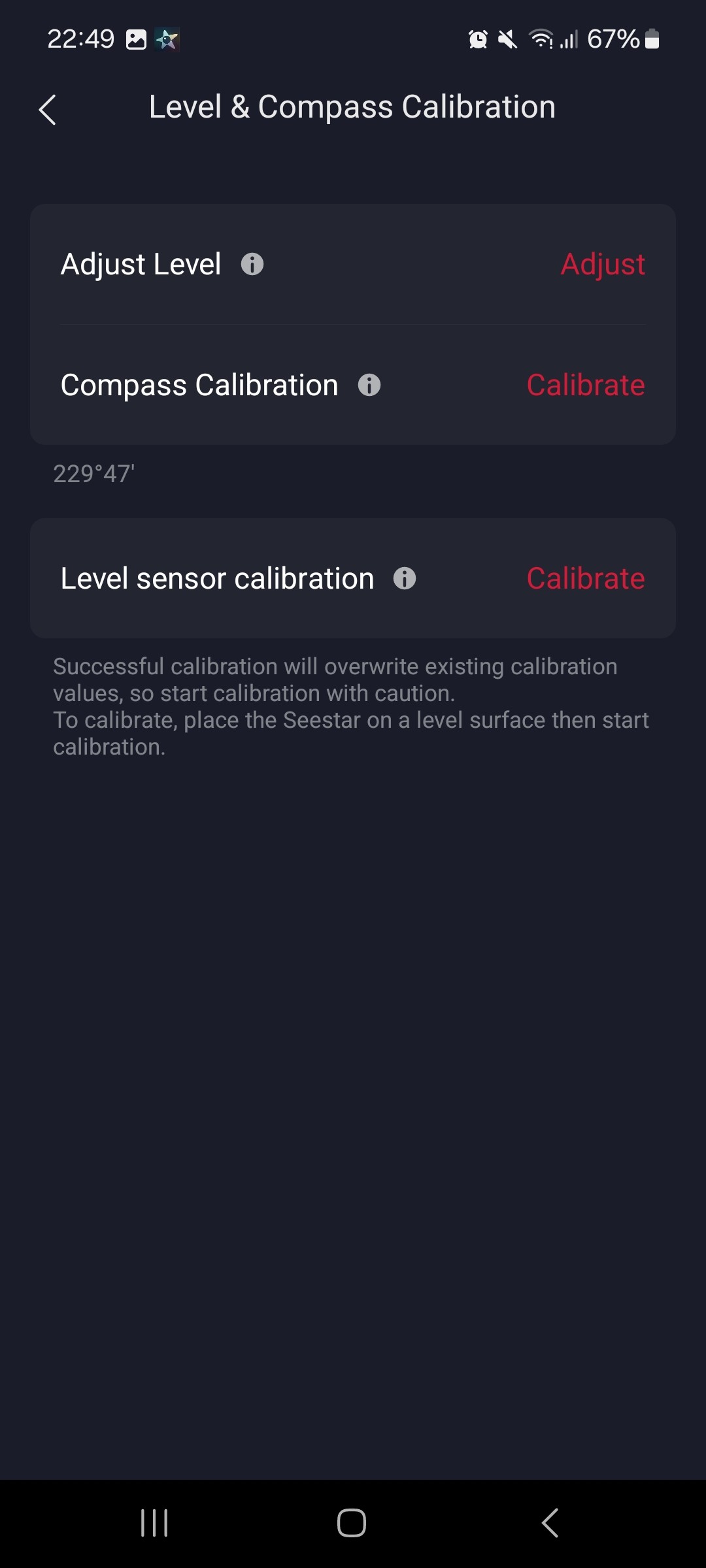Tap Adjust for Adjust Level
The height and width of the screenshot is (1568, 706).
pos(602,265)
